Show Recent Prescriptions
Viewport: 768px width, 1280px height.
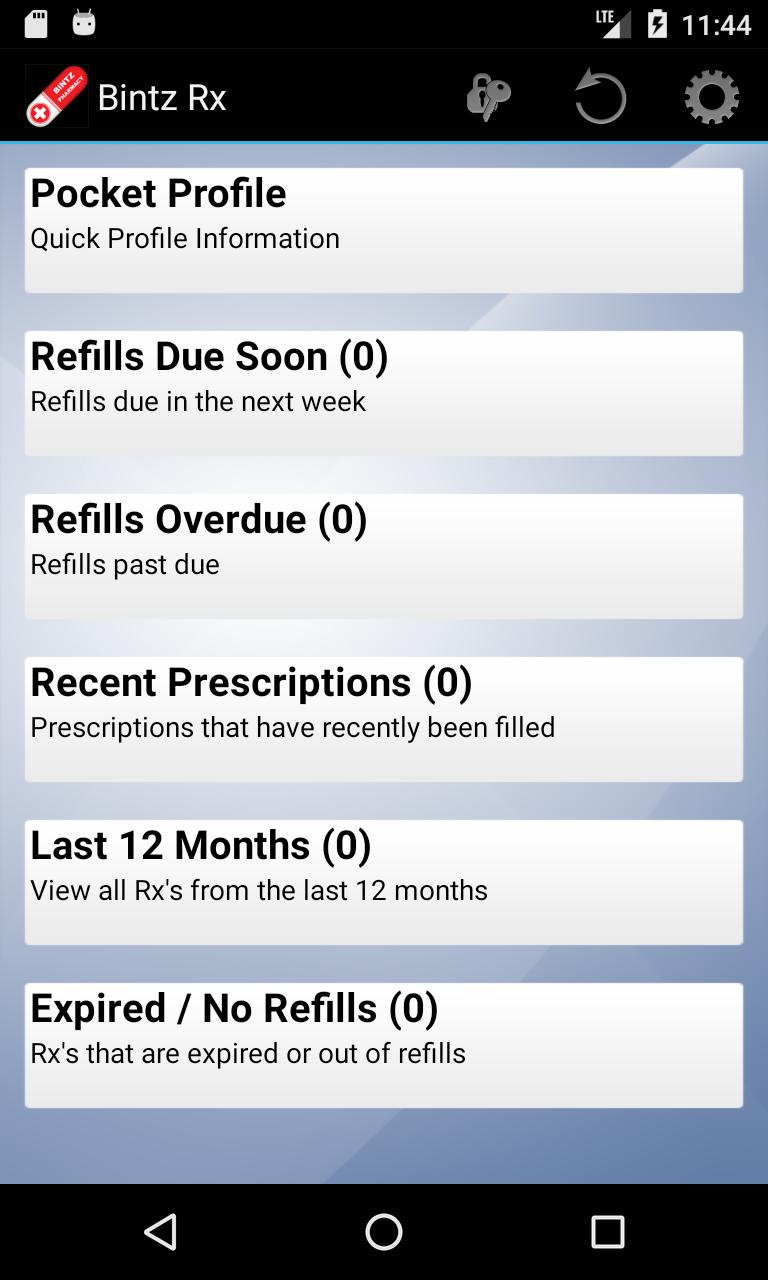[384, 719]
